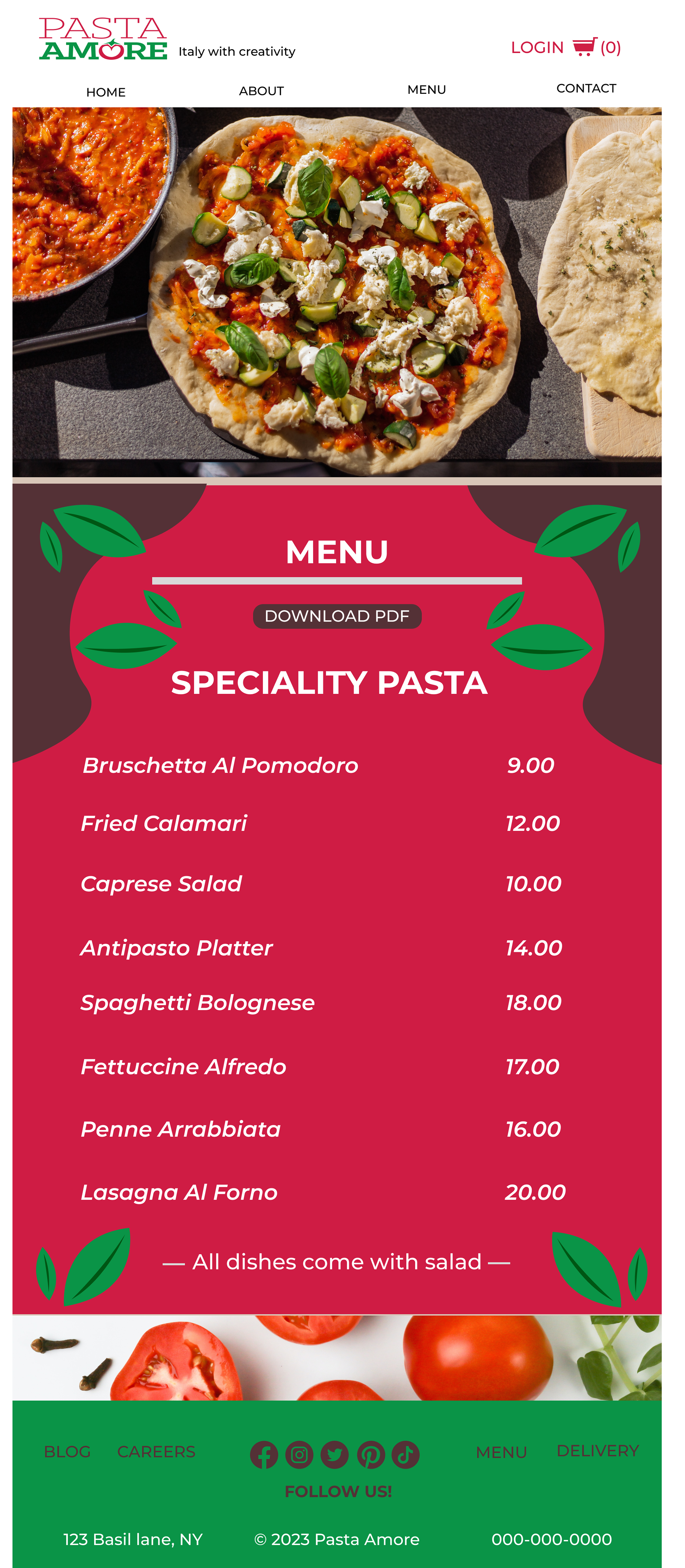Select MENU in the top navigation

point(426,90)
